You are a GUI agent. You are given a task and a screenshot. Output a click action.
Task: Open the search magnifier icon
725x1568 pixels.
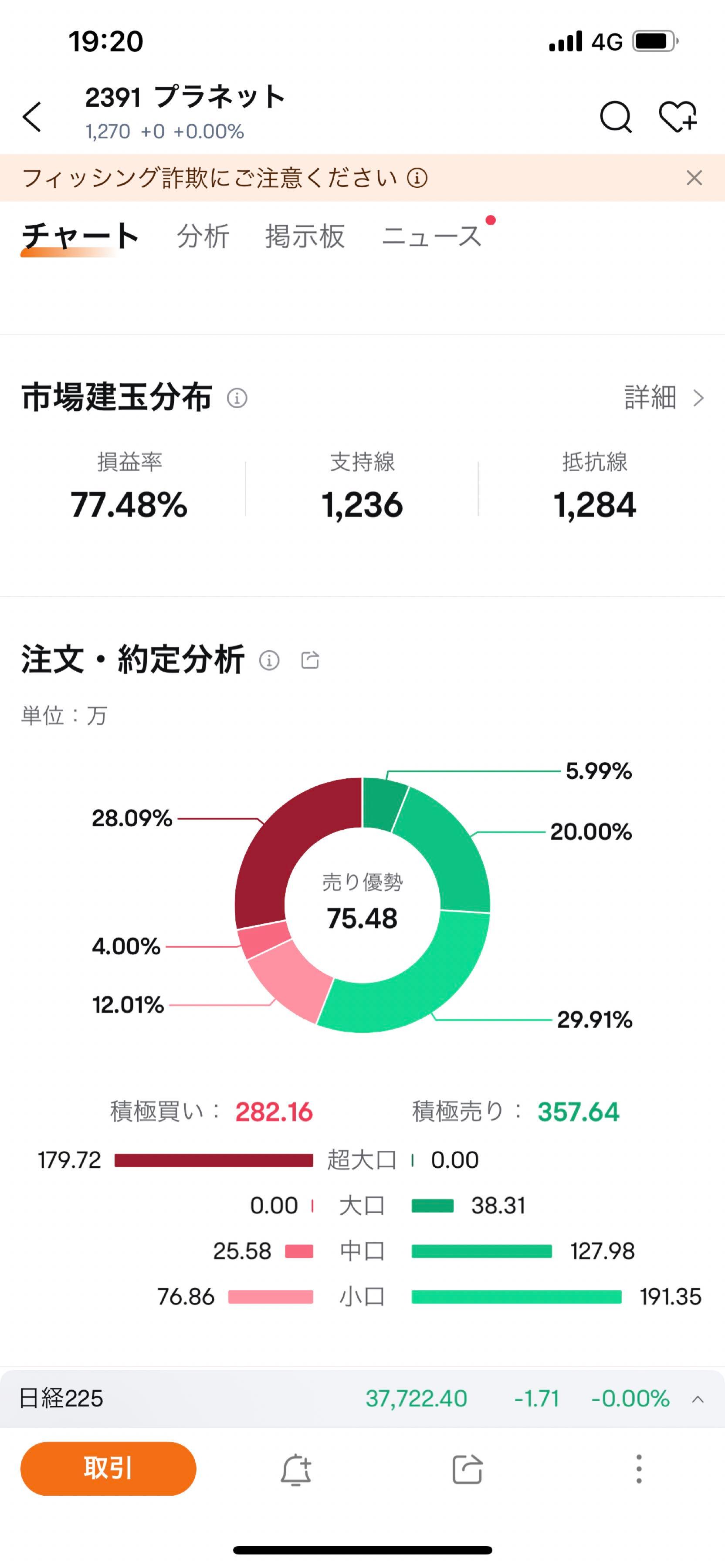616,116
